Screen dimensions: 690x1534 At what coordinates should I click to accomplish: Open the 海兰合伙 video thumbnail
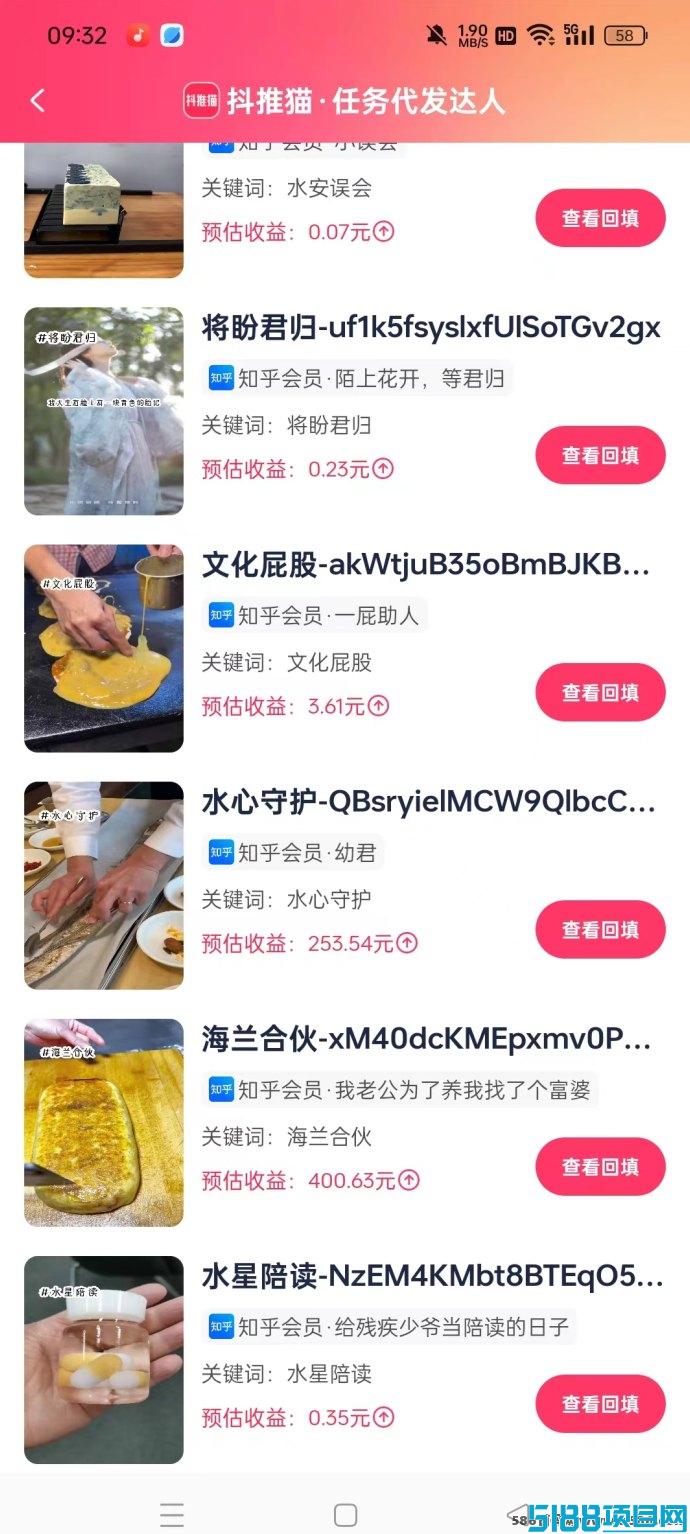[x=104, y=1122]
